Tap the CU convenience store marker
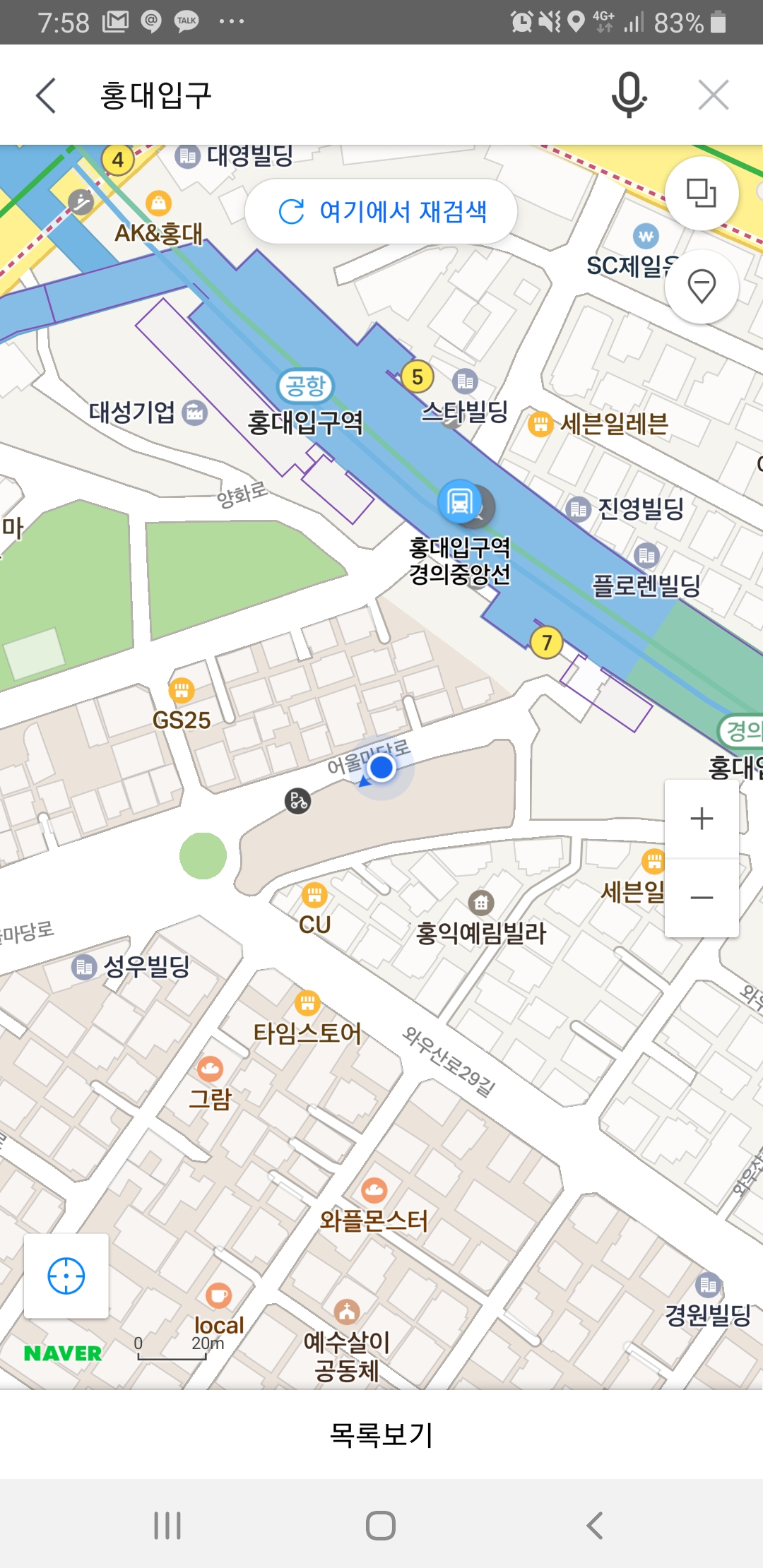Image resolution: width=763 pixels, height=1568 pixels. click(x=314, y=896)
